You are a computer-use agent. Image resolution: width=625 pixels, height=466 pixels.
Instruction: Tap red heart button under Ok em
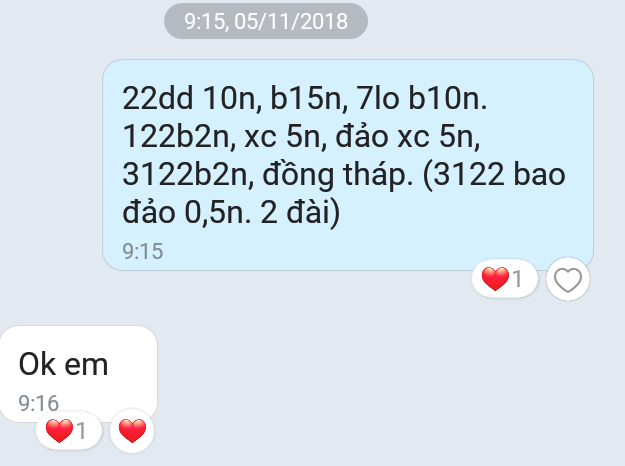tap(132, 431)
